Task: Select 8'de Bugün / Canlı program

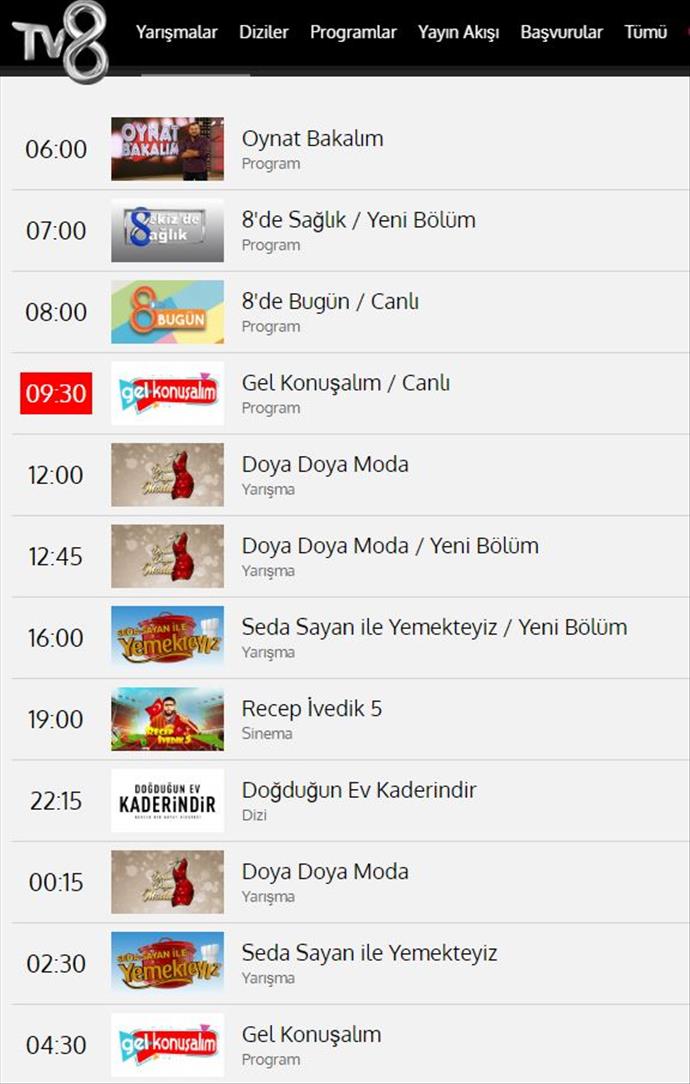Action: 330,301
